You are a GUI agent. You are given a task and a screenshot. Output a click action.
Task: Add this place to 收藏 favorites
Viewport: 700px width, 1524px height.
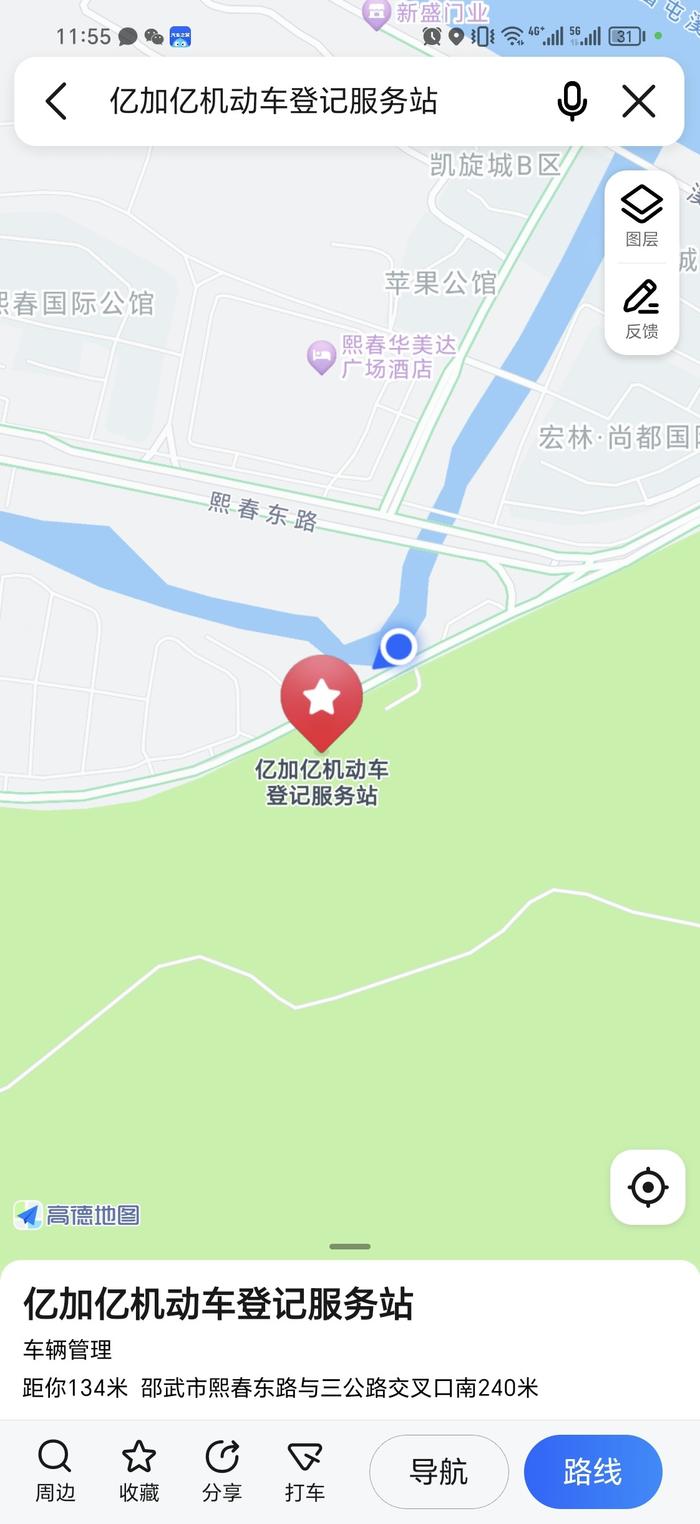[x=139, y=1471]
